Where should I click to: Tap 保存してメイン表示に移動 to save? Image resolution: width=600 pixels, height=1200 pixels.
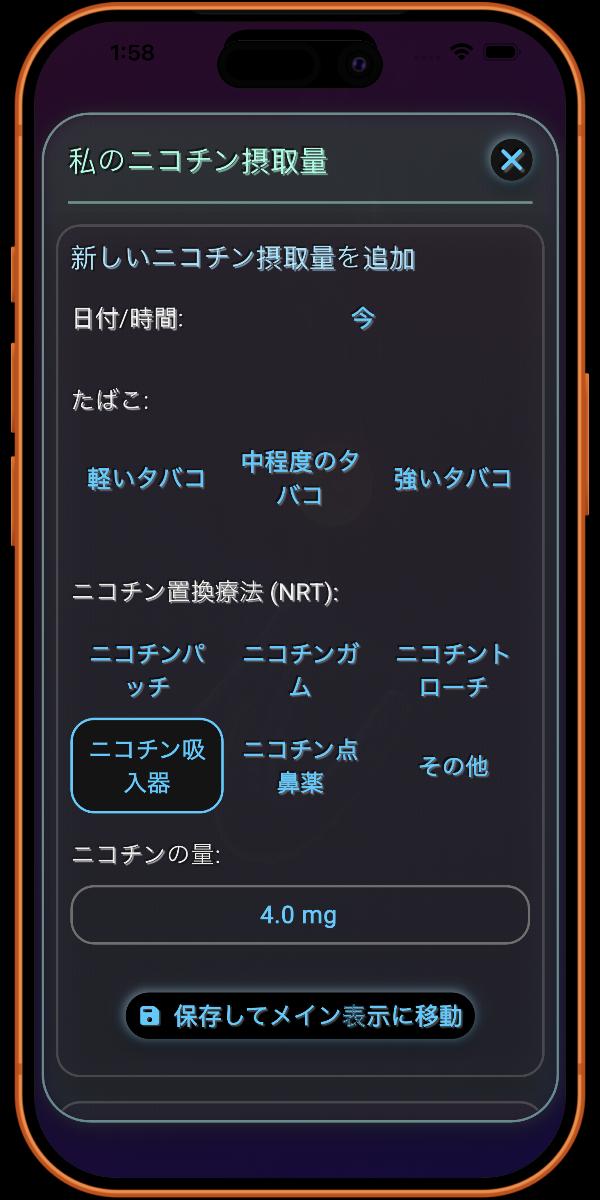[x=300, y=1016]
